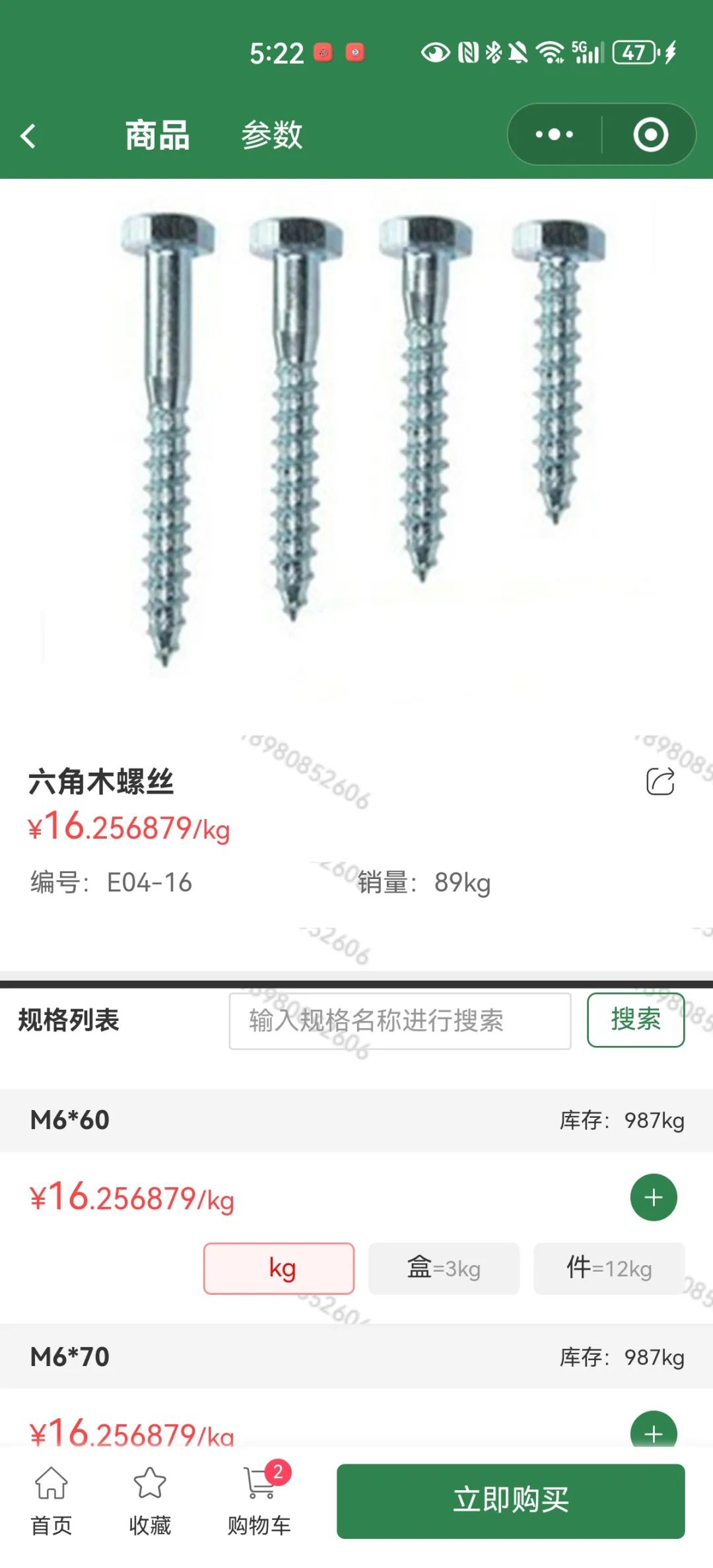This screenshot has width=713, height=1568.
Task: Switch to the 商品 tab
Action: [157, 135]
